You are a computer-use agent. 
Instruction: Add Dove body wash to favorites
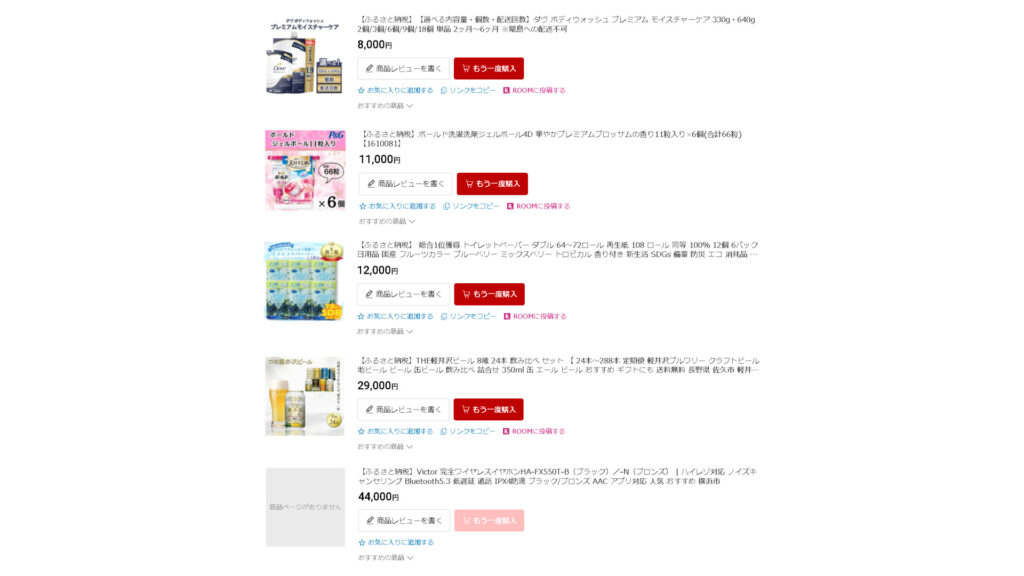coord(395,90)
